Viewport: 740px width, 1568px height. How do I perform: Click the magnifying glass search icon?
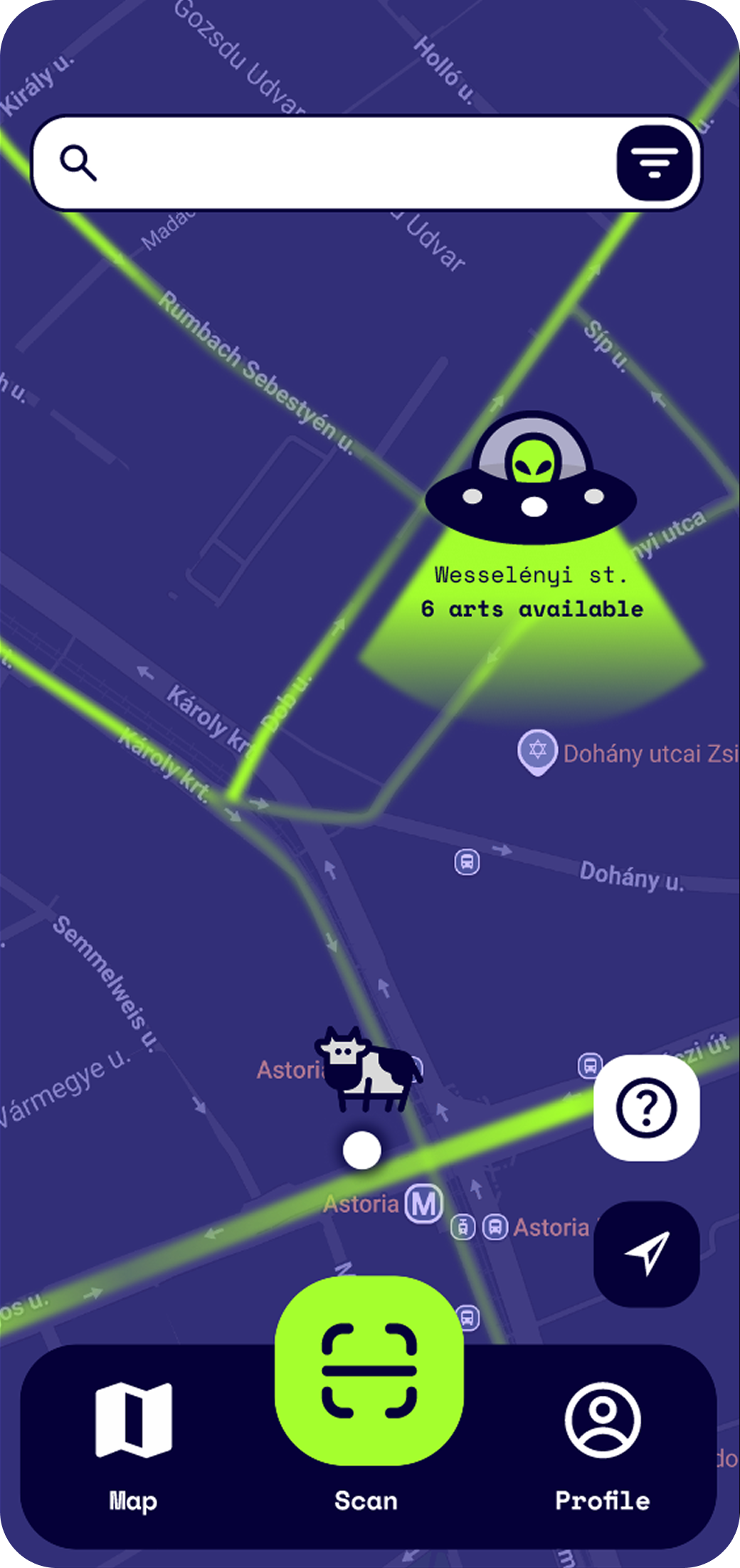81,161
